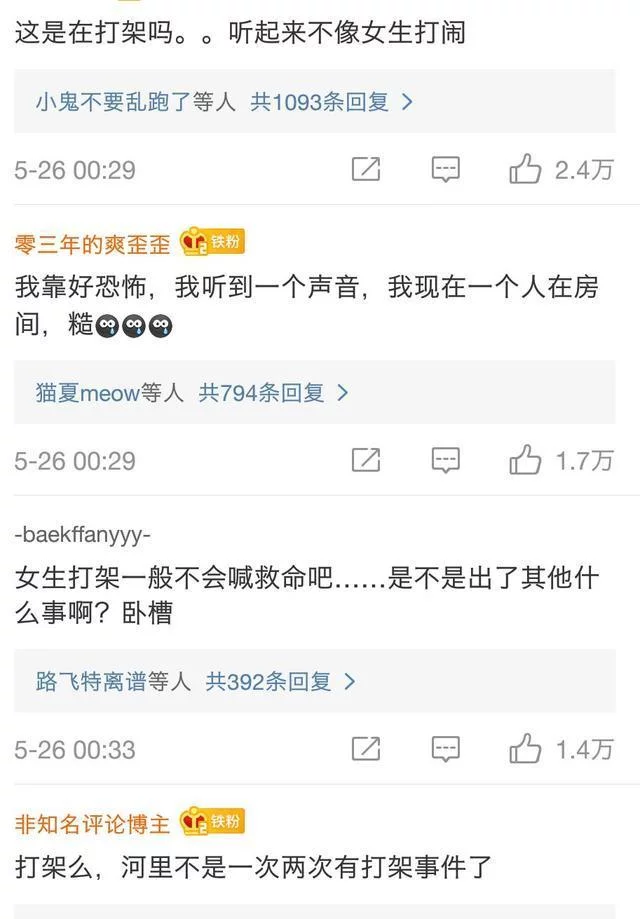Like the comment with 2.4万 likes
The height and width of the screenshot is (919, 640).
525,169
